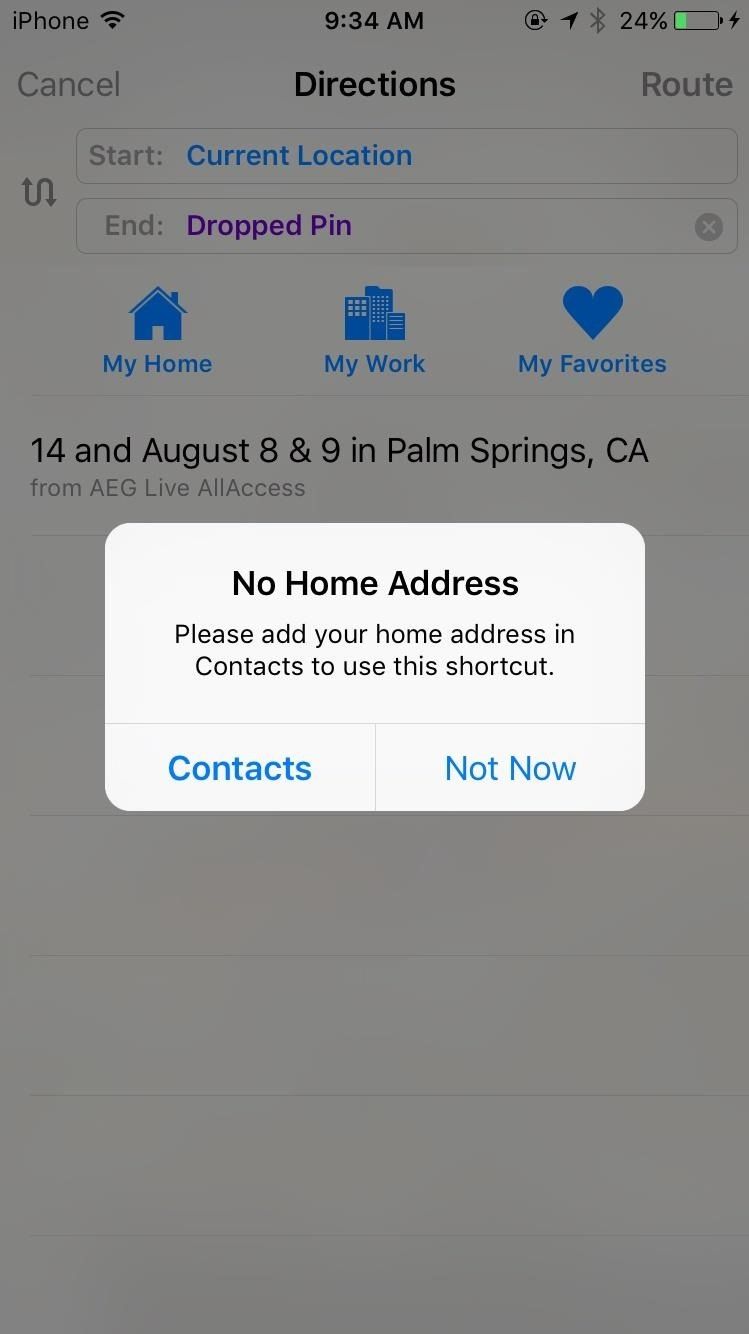This screenshot has height=1334, width=749.
Task: Open Contacts from the alert
Action: click(x=239, y=768)
